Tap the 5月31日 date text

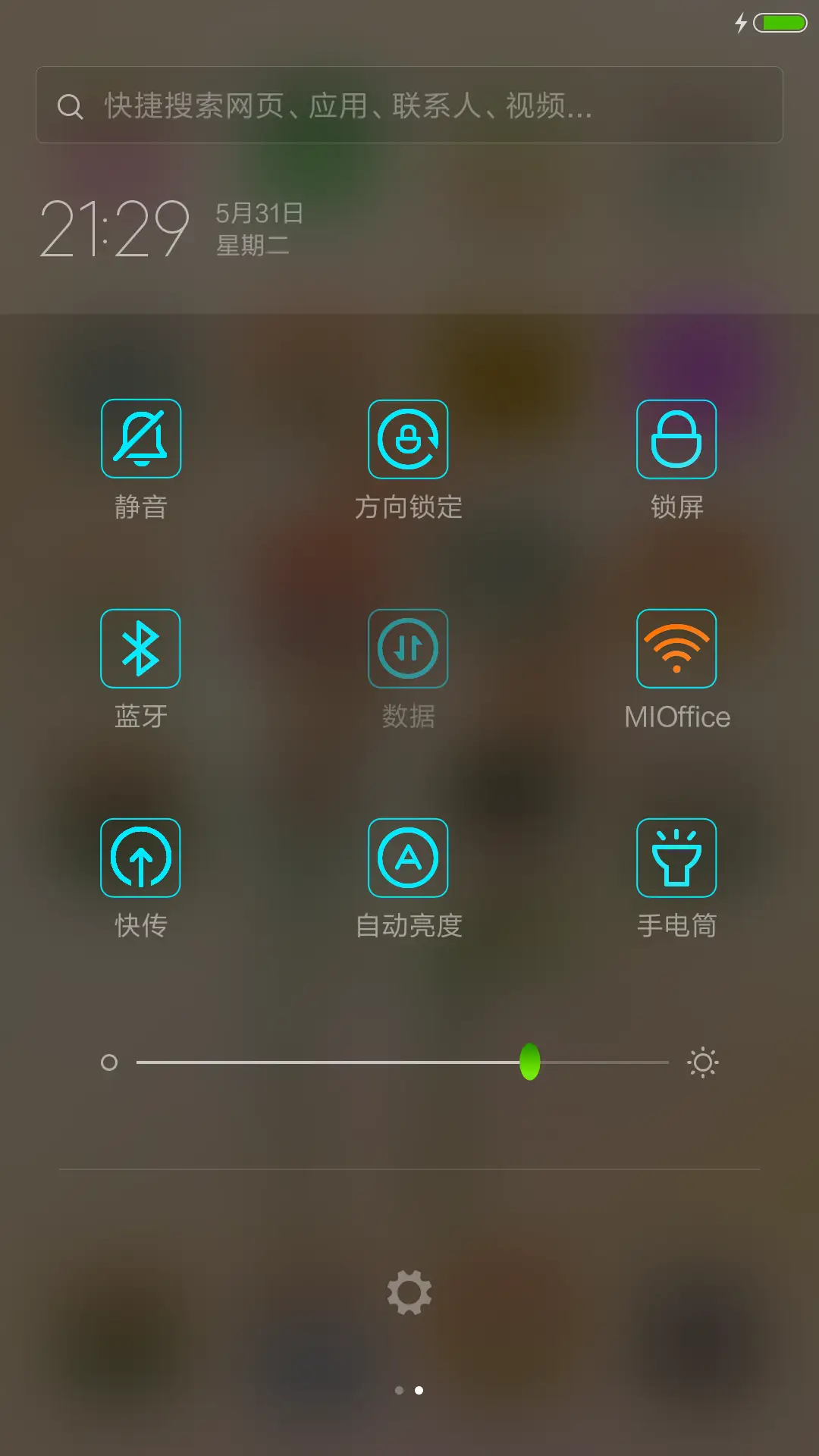point(256,216)
